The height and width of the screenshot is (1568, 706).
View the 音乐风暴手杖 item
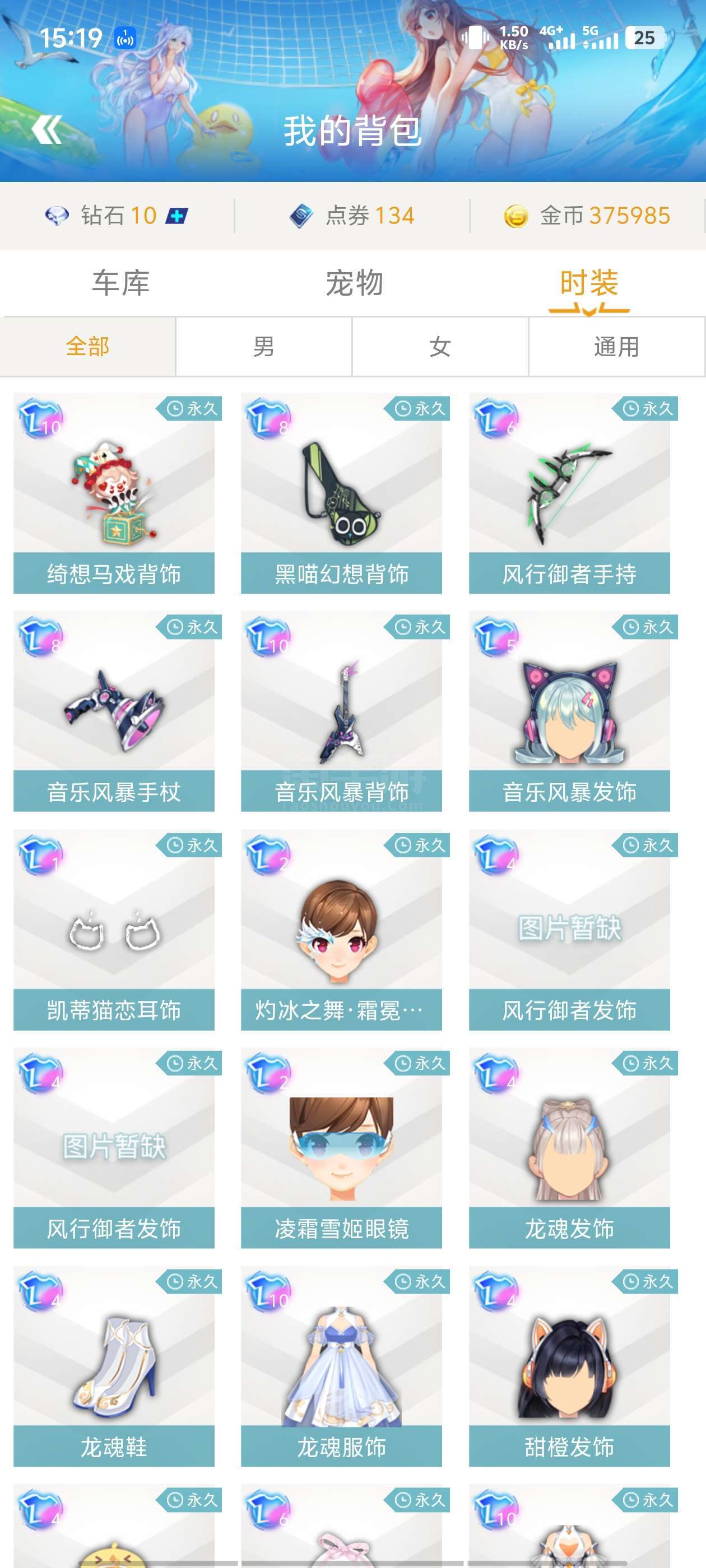point(114,711)
